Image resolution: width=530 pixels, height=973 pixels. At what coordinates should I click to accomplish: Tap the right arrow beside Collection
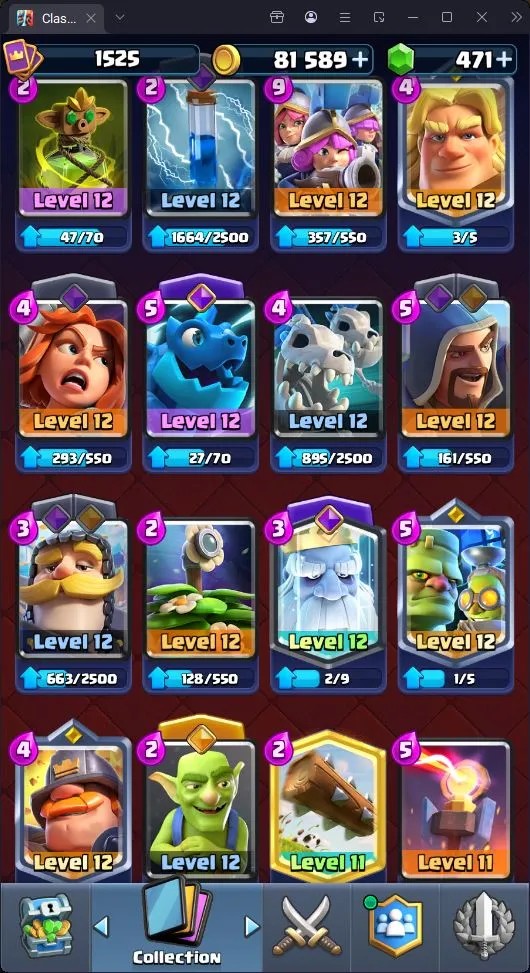[252, 926]
